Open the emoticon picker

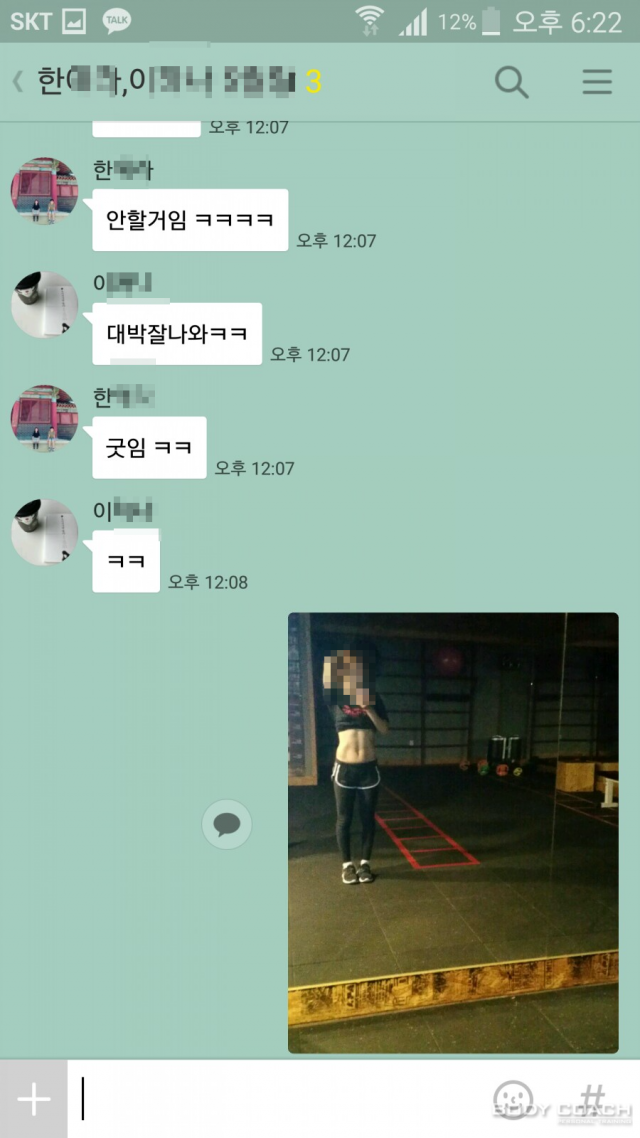[x=513, y=1099]
